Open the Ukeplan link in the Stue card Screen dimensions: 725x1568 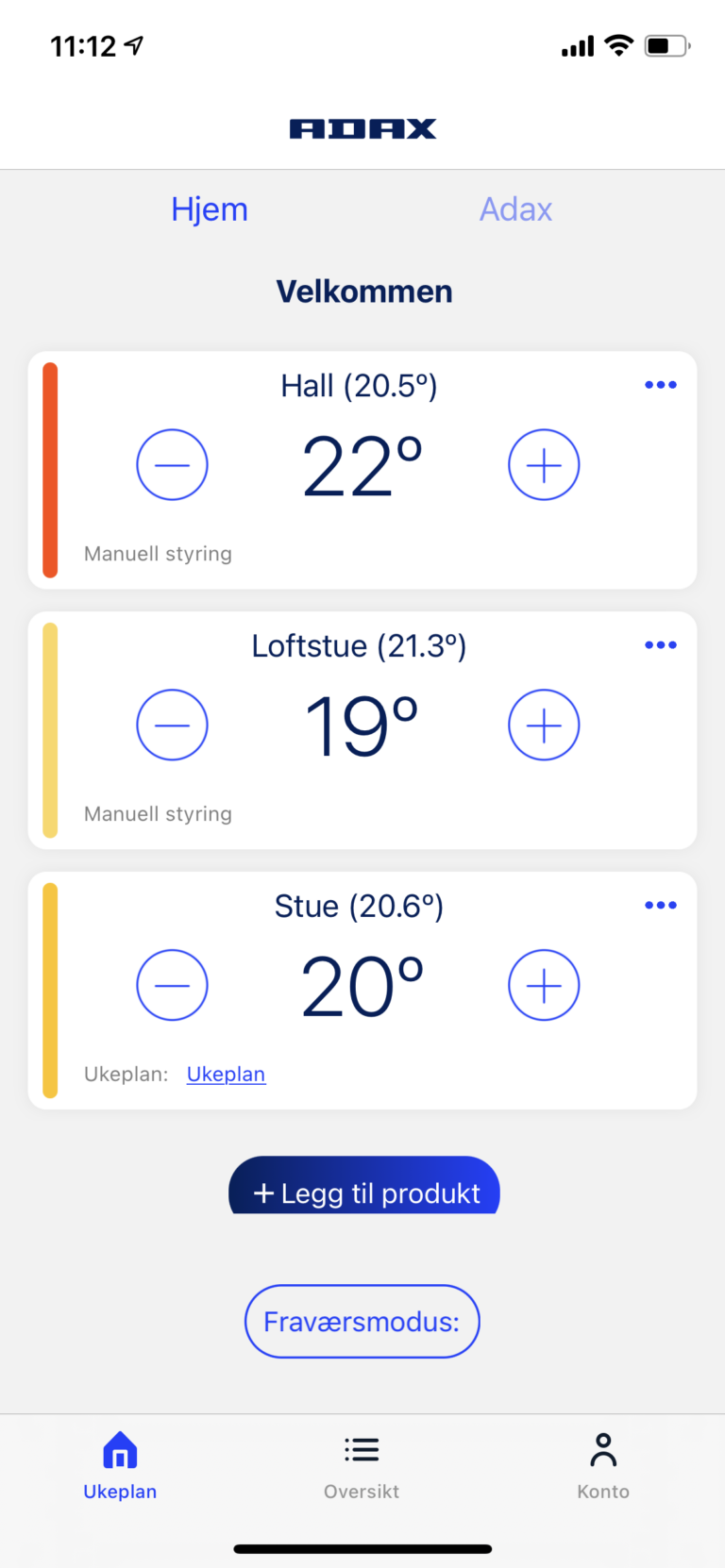pyautogui.click(x=226, y=1075)
